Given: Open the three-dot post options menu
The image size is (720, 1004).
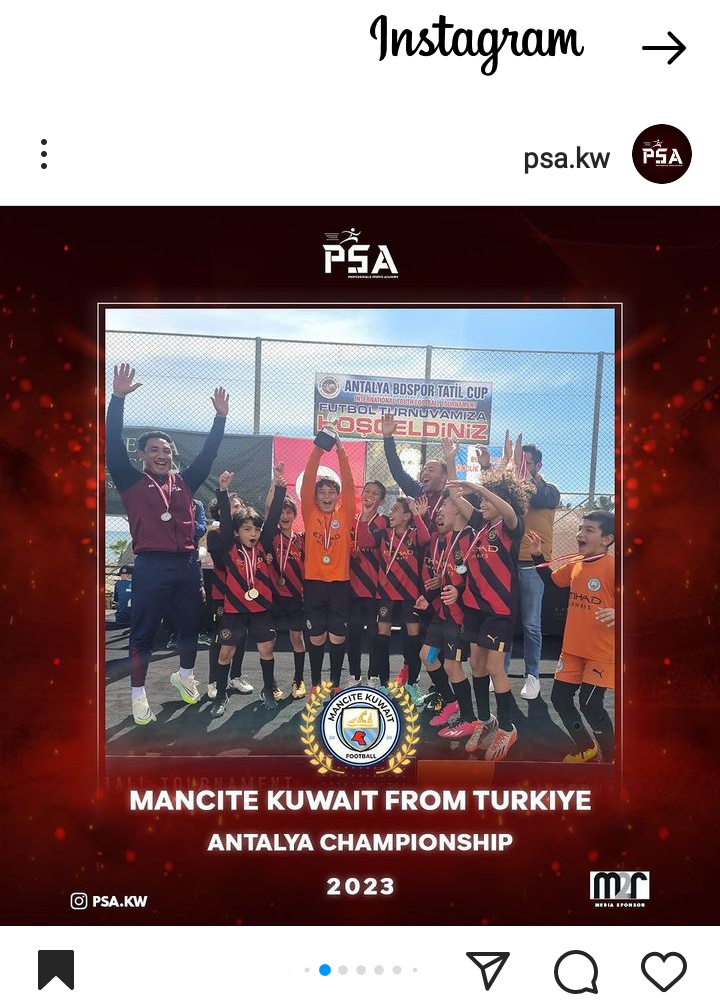Looking at the screenshot, I should point(44,155).
